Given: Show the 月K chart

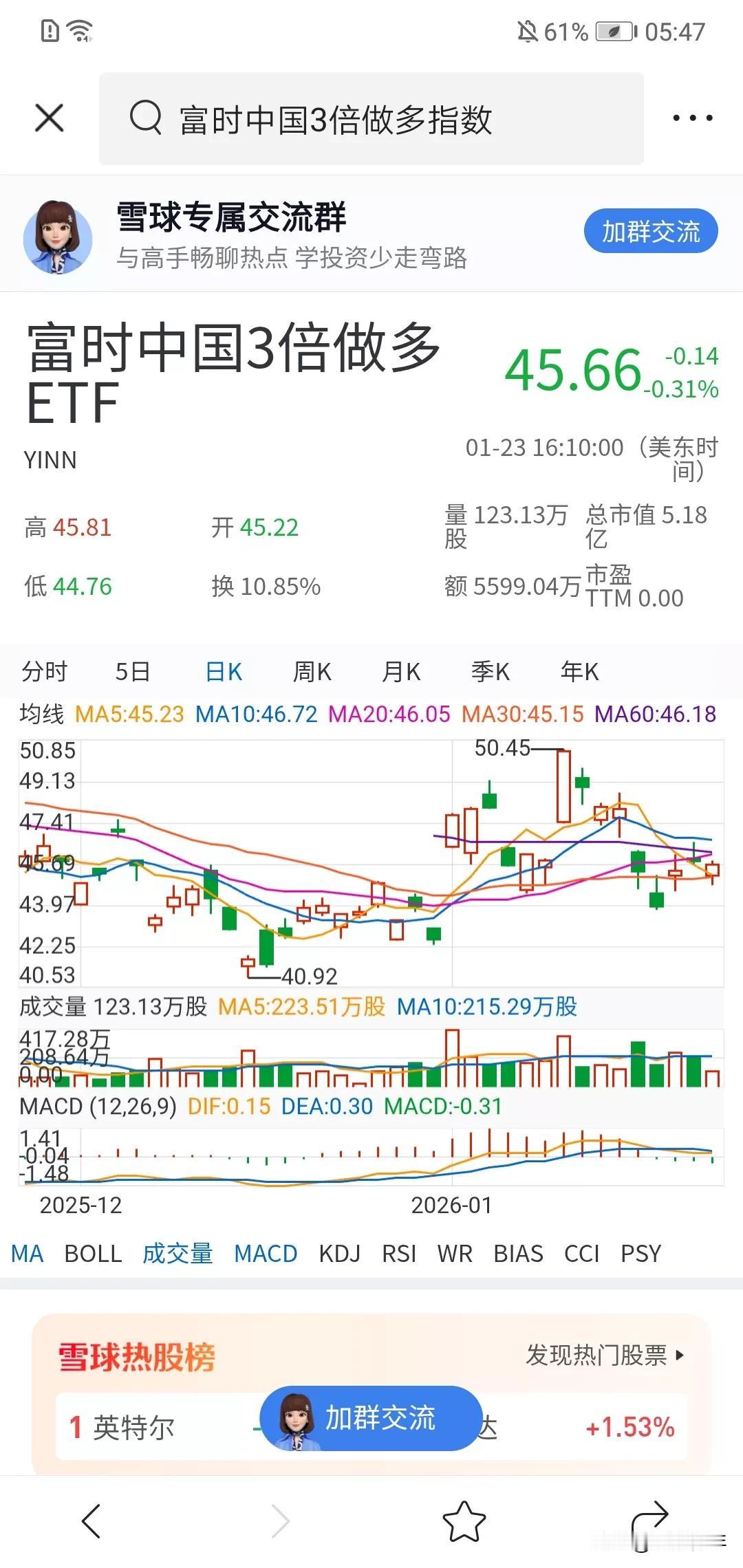Looking at the screenshot, I should click(x=401, y=671).
